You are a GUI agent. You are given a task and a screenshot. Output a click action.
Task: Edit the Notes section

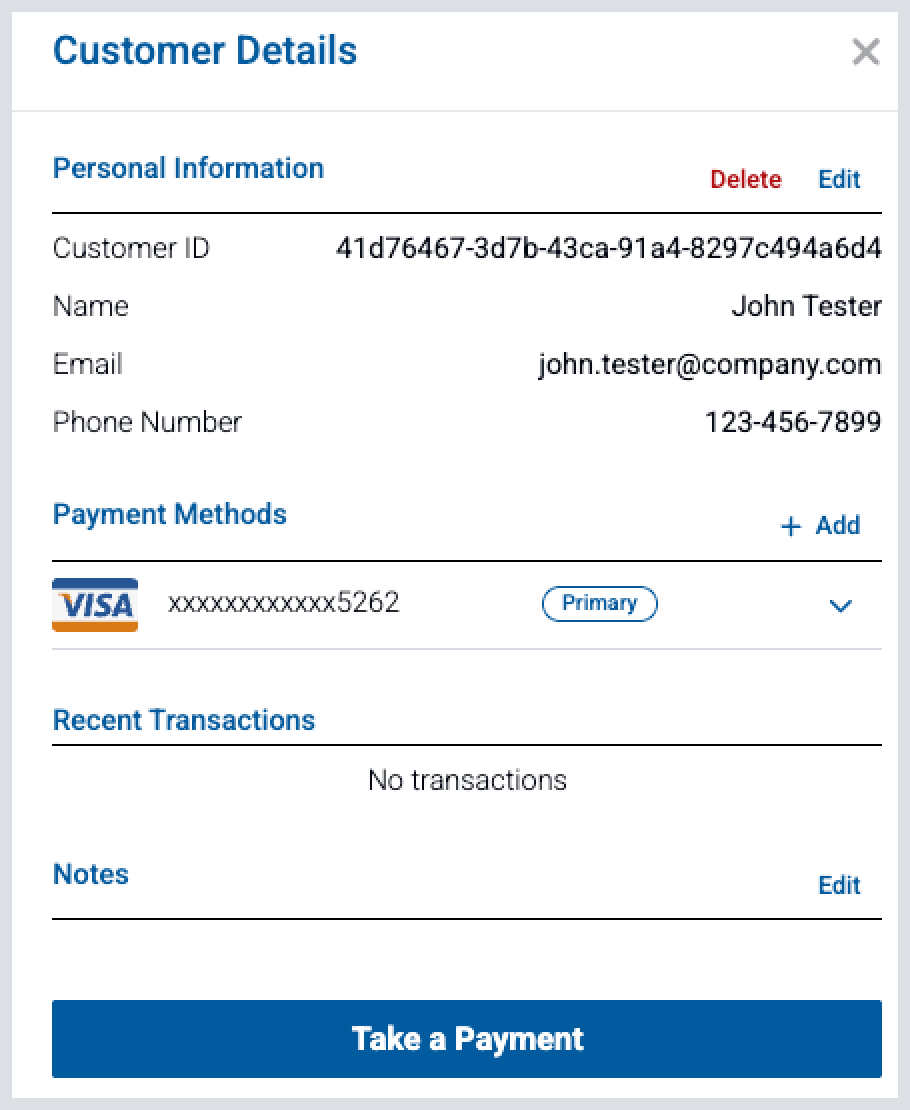pyautogui.click(x=839, y=886)
